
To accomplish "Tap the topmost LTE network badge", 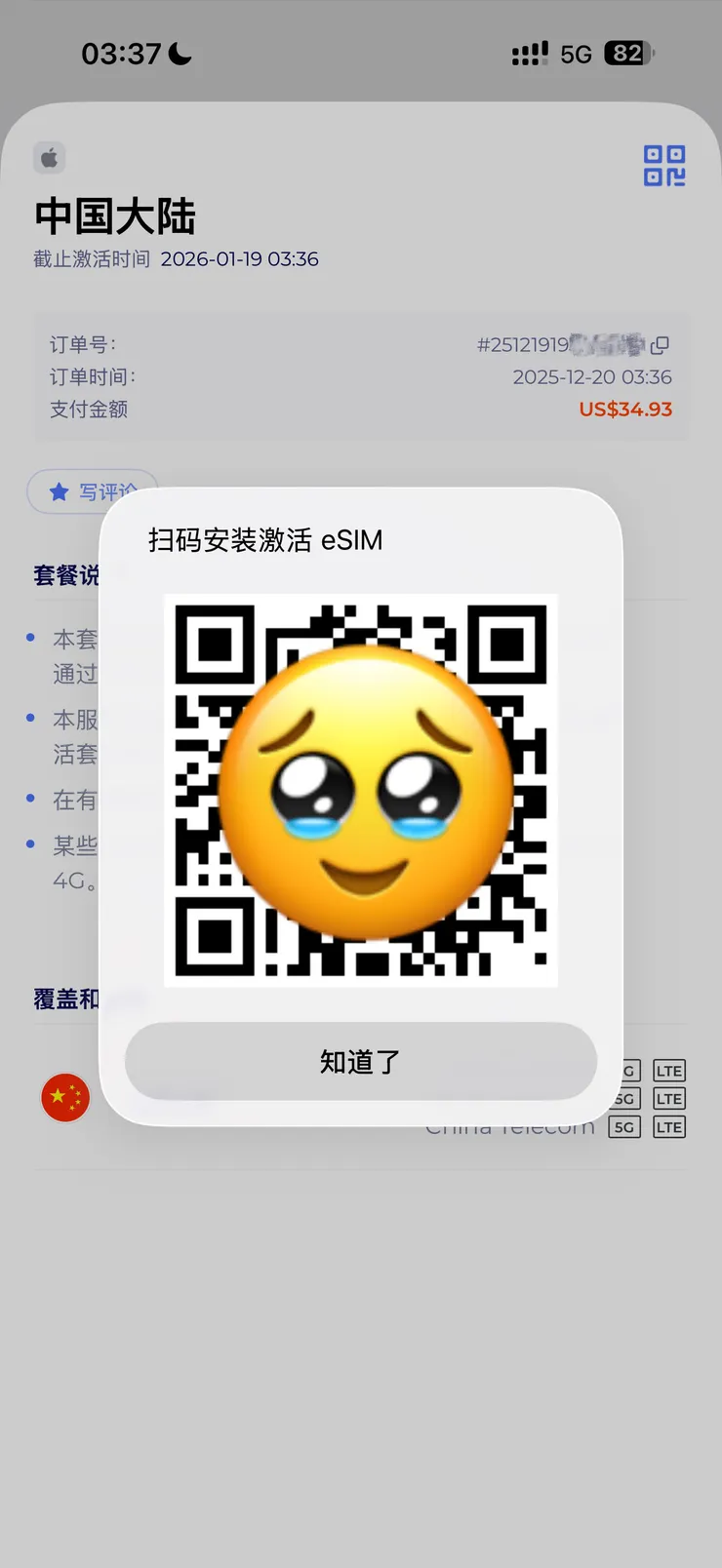I will coord(668,1070).
